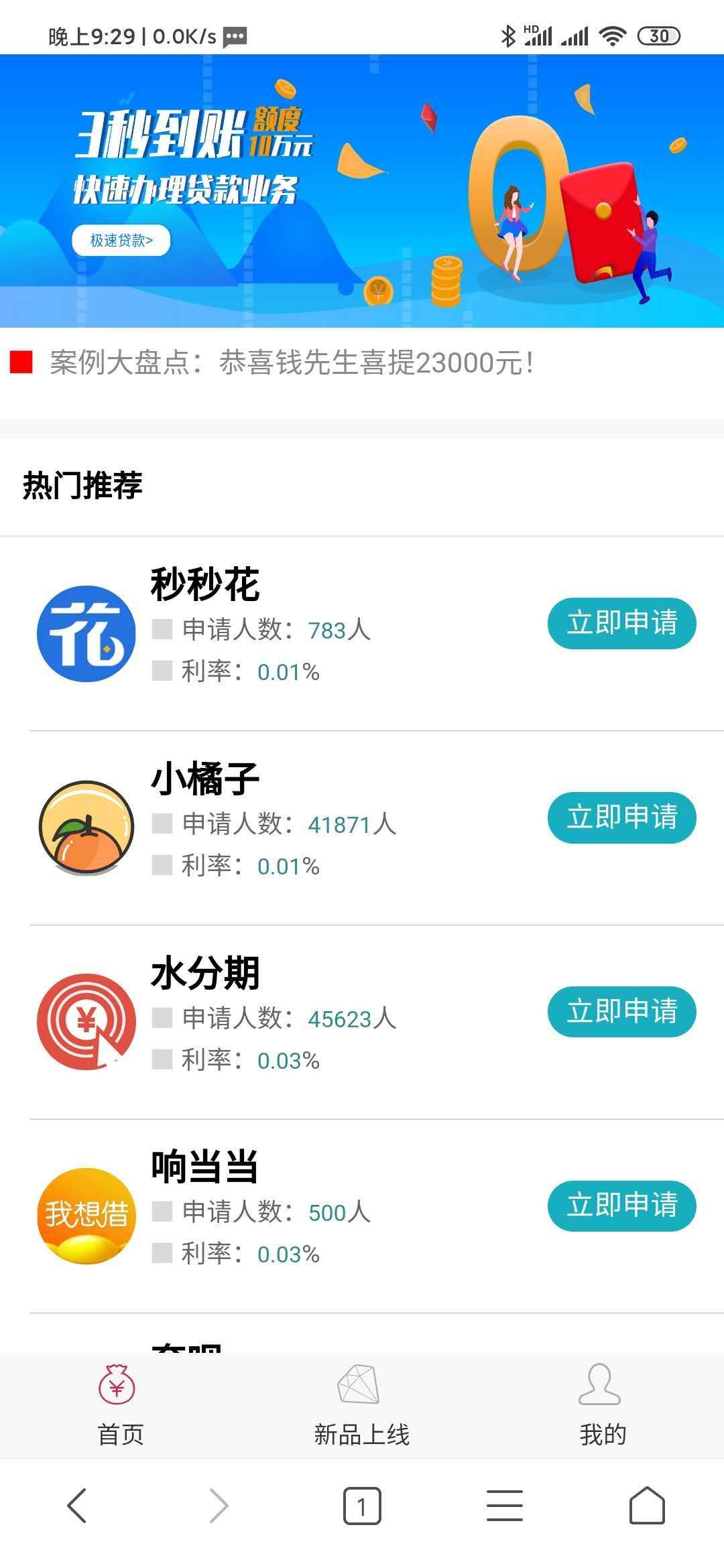Open the 秒秒花 app icon
The image size is (724, 1568).
tap(86, 634)
